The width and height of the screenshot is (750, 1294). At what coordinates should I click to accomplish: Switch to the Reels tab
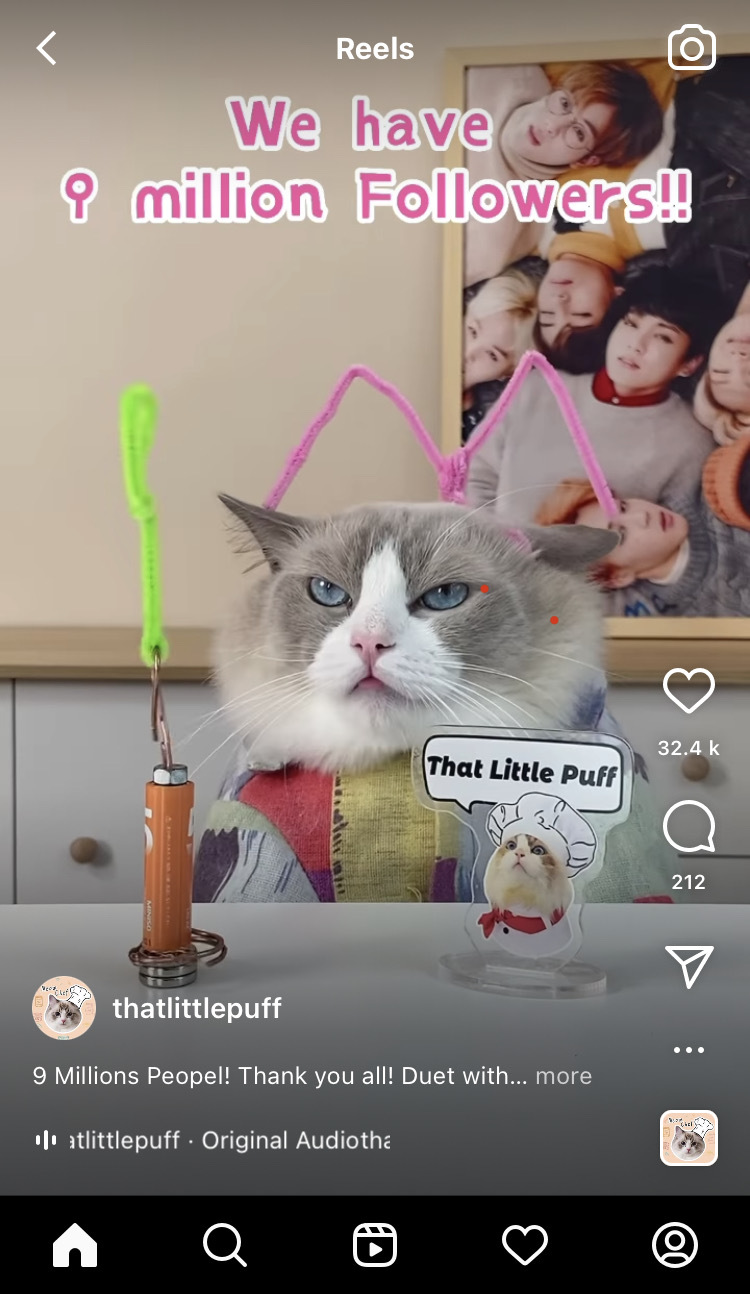(375, 1246)
